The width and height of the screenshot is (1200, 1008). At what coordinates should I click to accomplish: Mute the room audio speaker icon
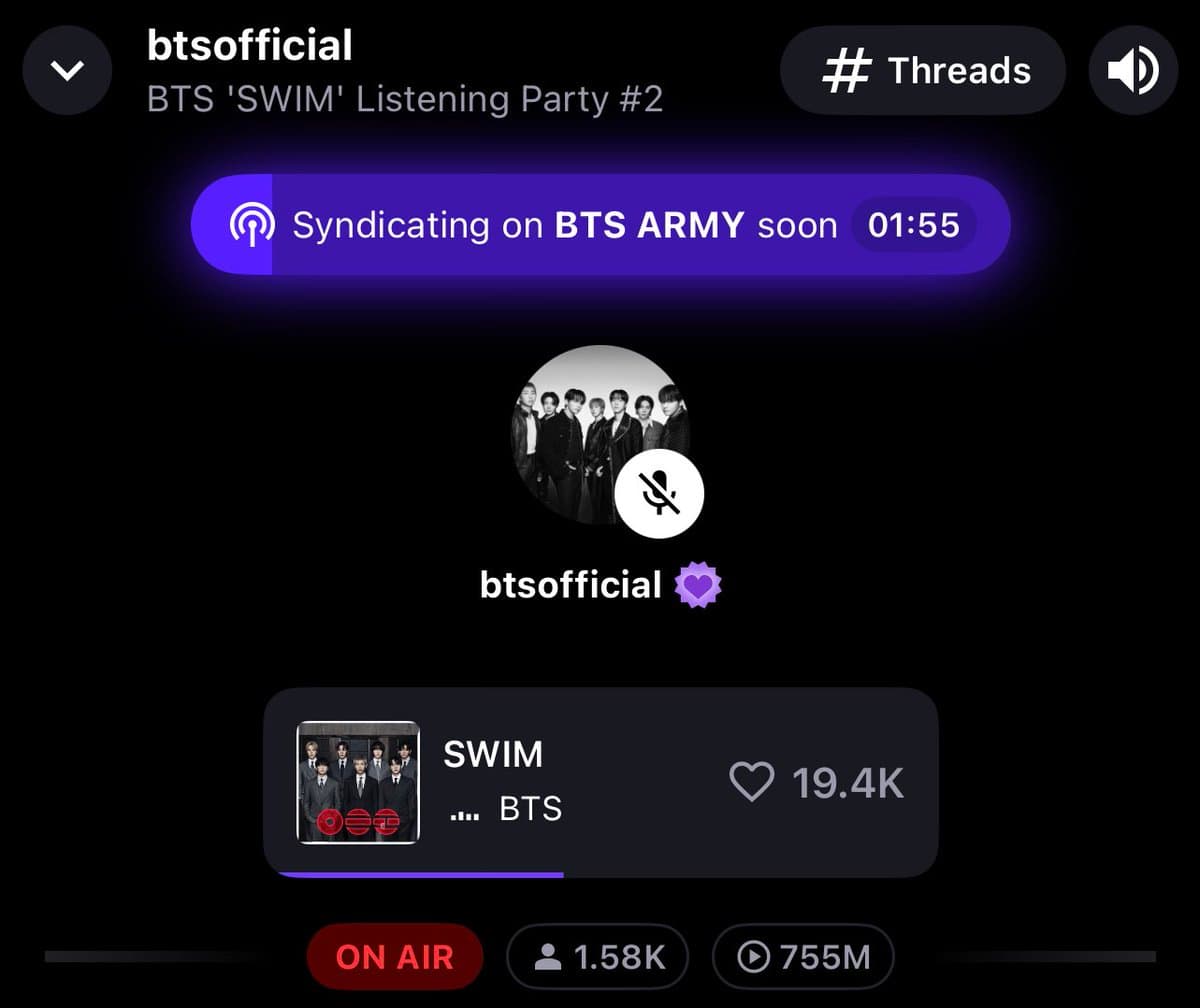(1133, 70)
